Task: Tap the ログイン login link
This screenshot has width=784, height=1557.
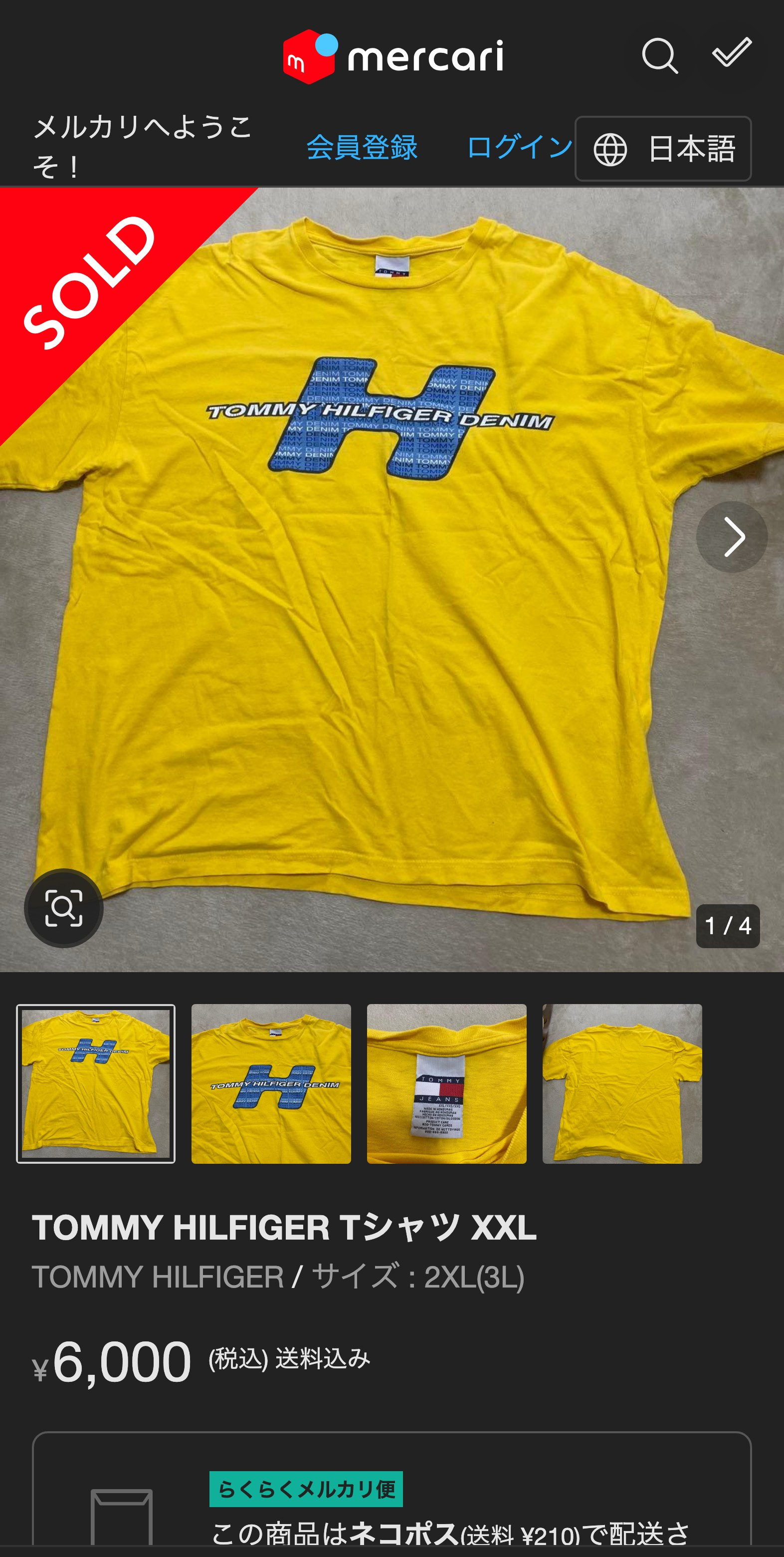Action: click(x=520, y=148)
